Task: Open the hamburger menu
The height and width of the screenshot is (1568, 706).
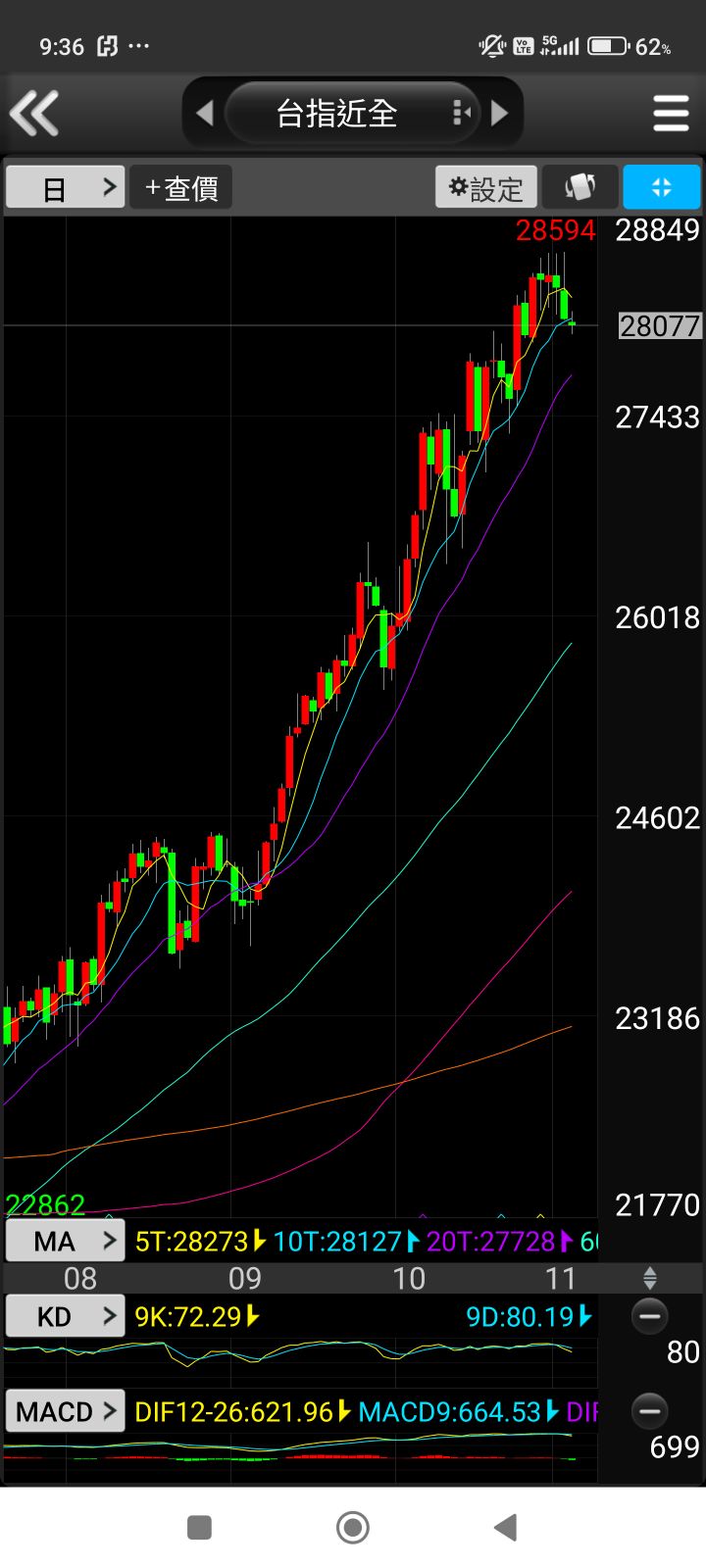Action: 671,113
